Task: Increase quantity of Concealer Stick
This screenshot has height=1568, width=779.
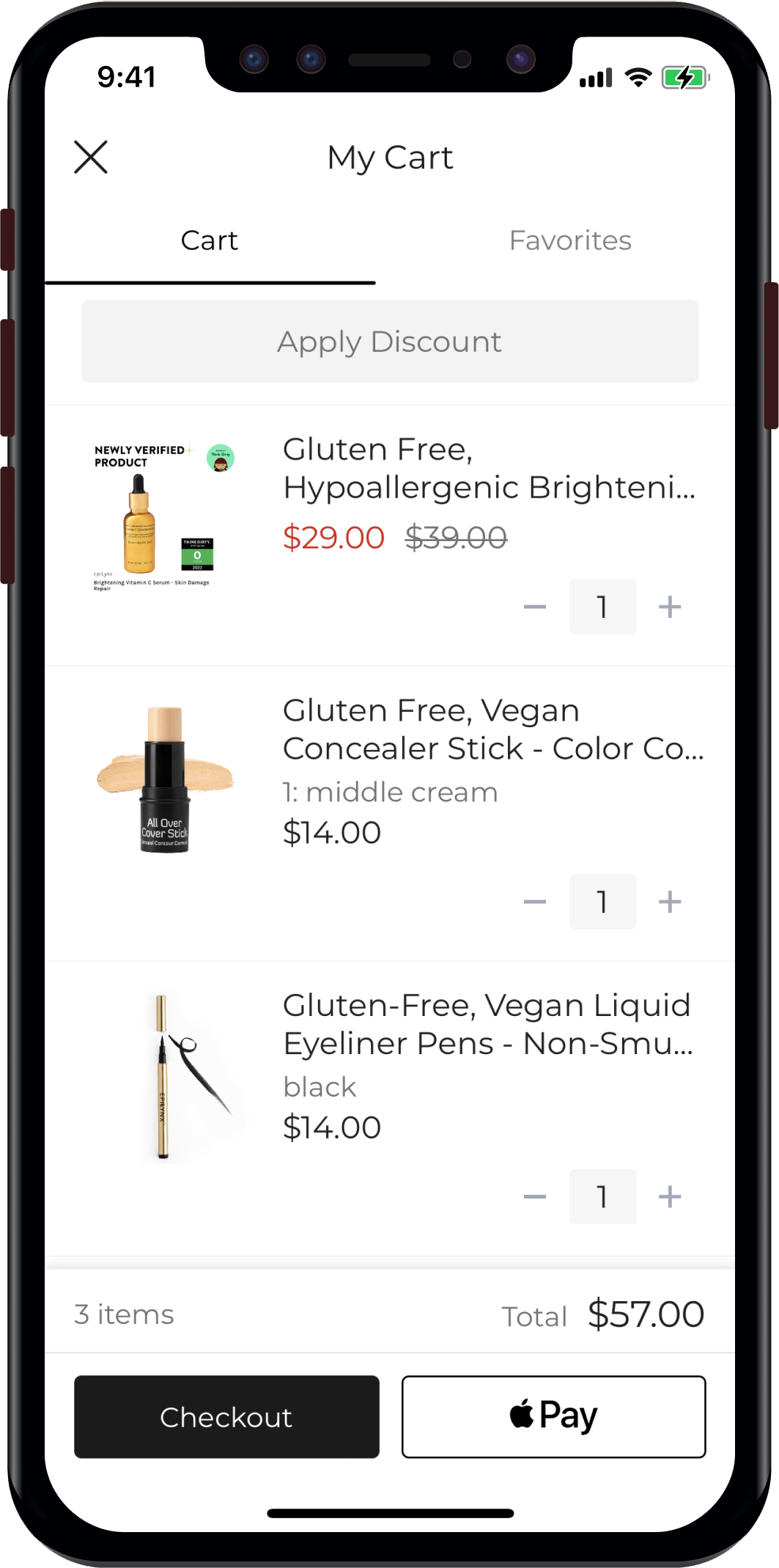Action: click(x=670, y=902)
